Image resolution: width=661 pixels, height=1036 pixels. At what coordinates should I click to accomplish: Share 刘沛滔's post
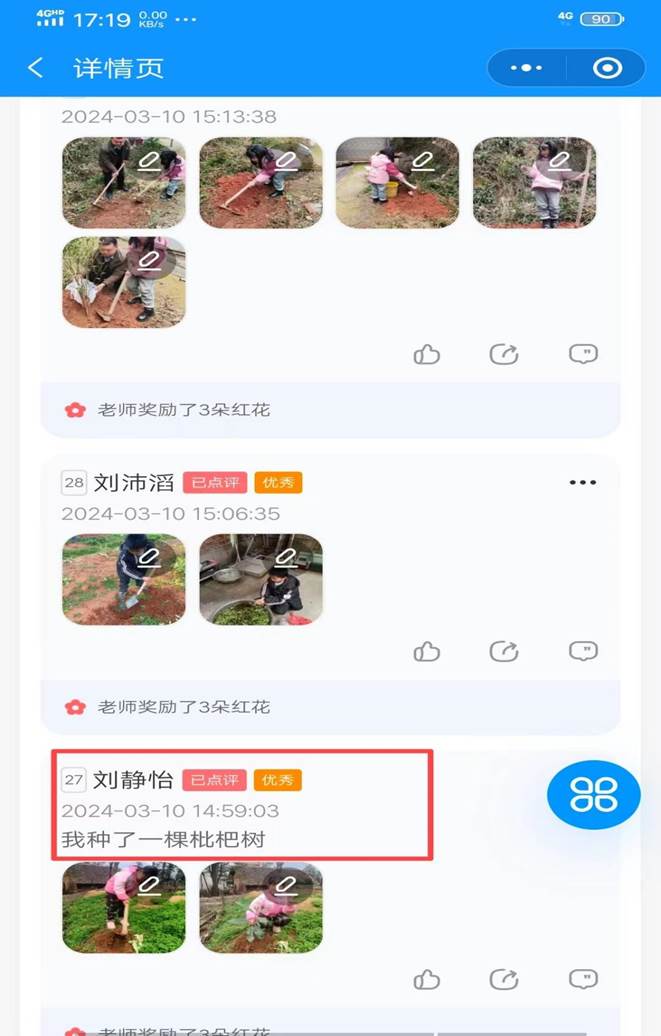point(504,652)
